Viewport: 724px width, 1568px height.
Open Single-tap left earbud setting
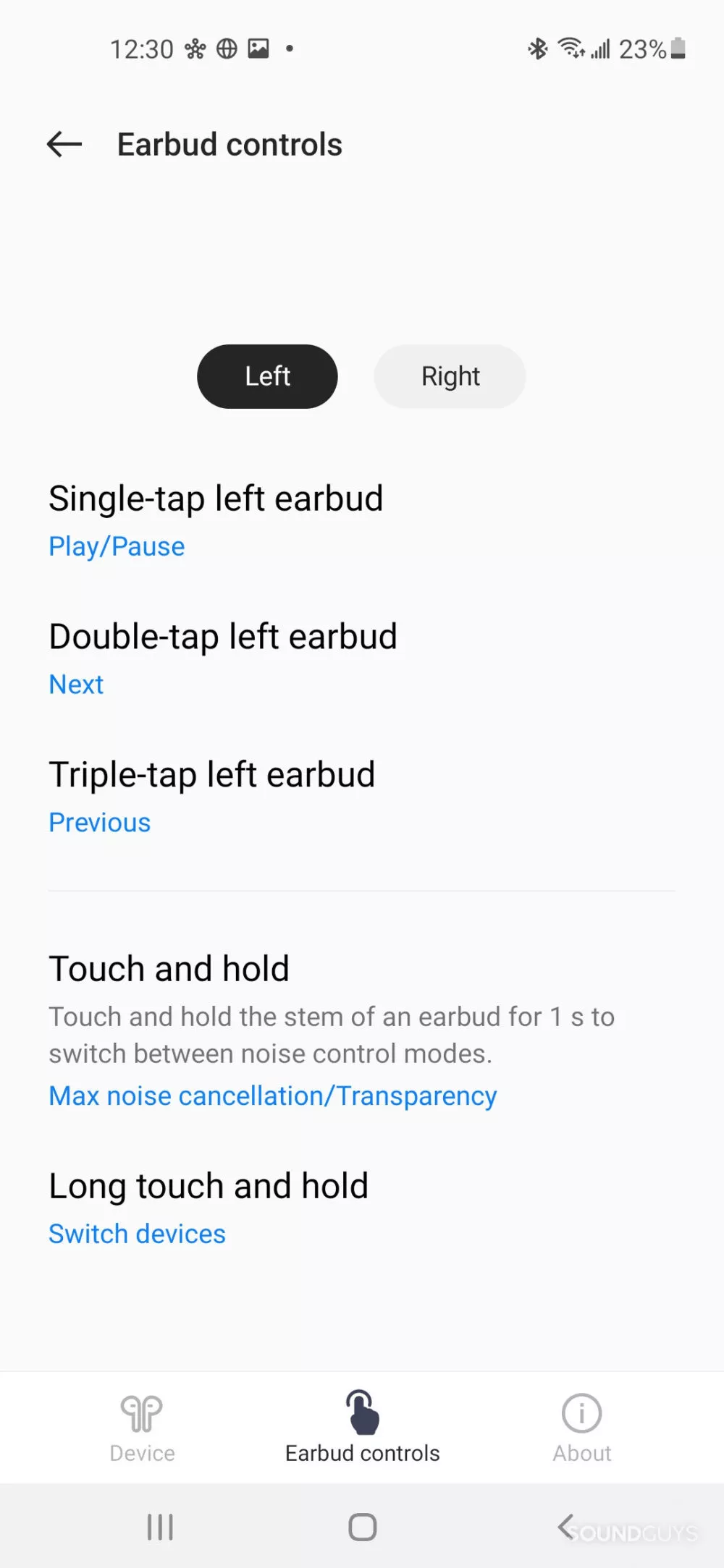click(x=362, y=521)
